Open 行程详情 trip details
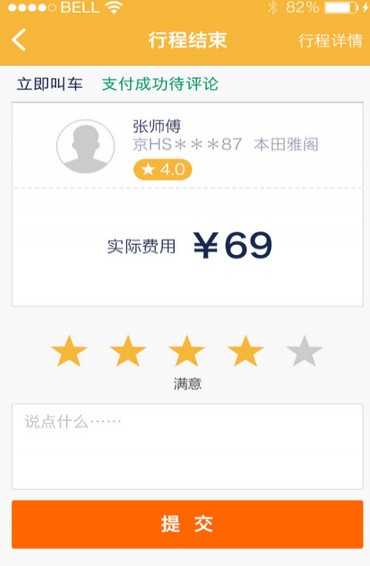 (330, 40)
